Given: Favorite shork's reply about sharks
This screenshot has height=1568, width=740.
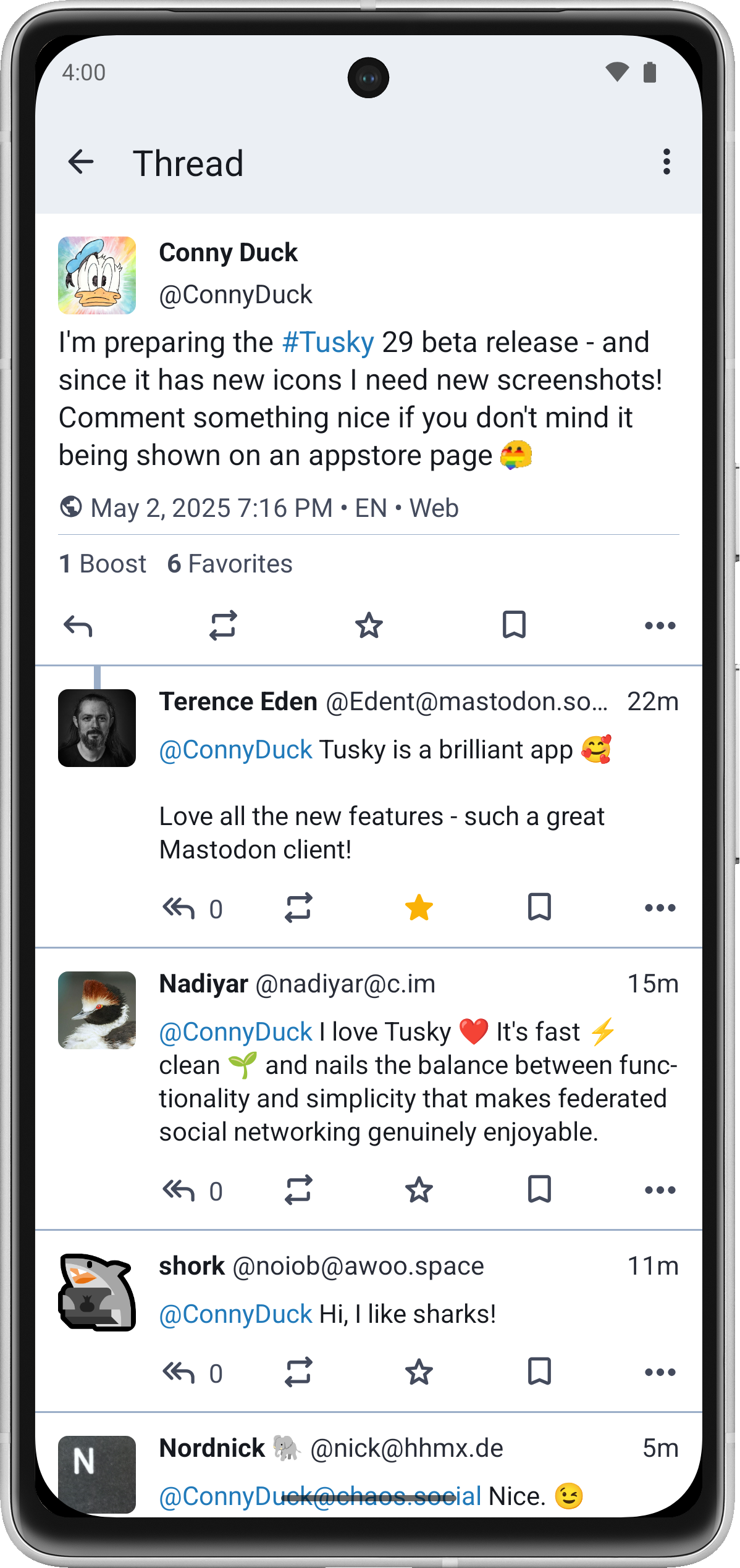Looking at the screenshot, I should pos(419,1372).
